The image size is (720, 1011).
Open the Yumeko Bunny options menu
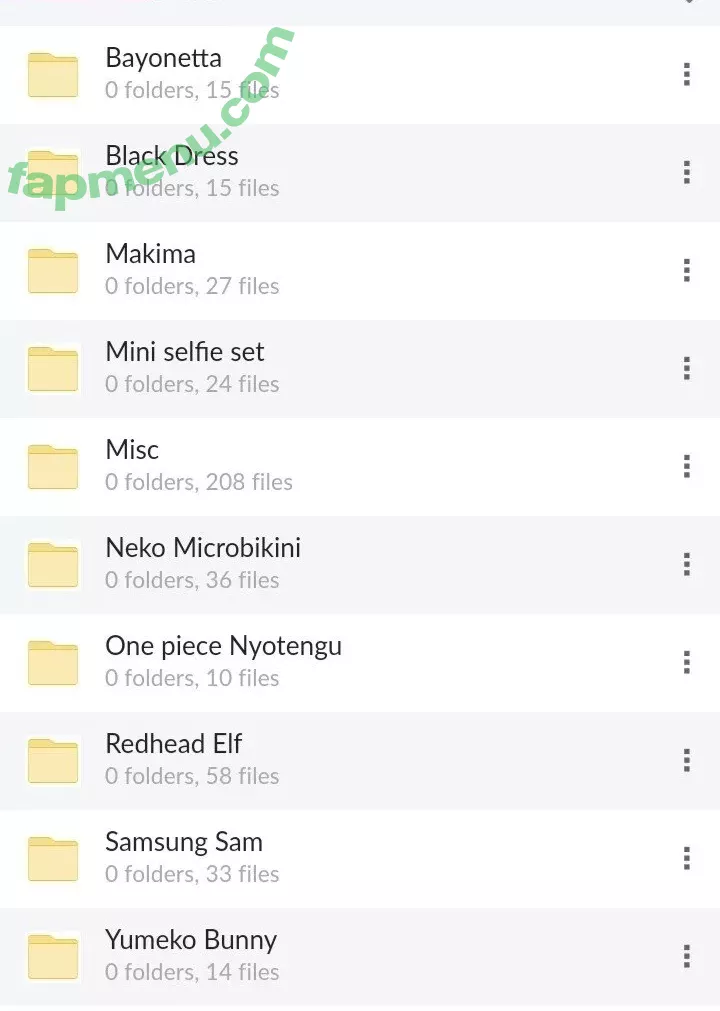pyautogui.click(x=686, y=956)
